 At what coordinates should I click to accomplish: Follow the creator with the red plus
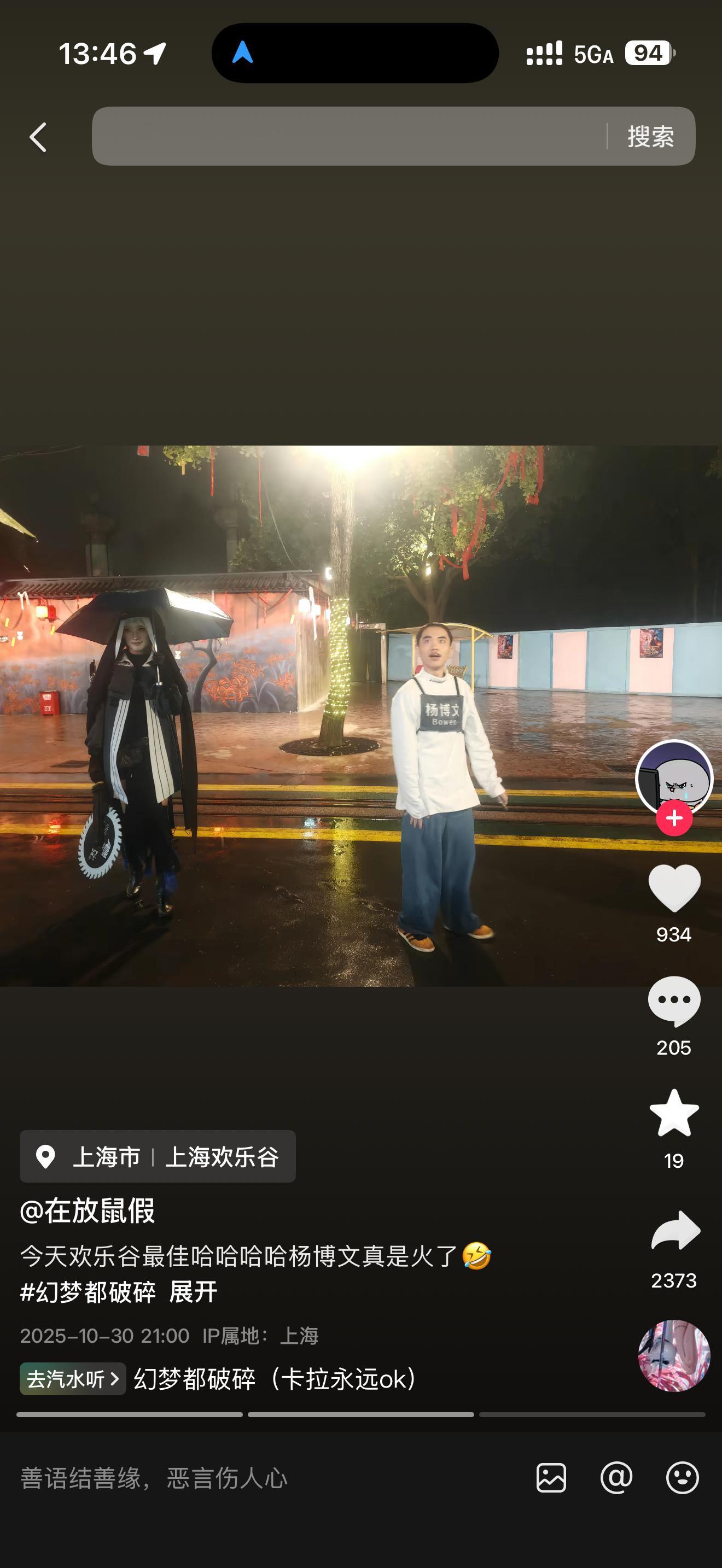(x=674, y=818)
